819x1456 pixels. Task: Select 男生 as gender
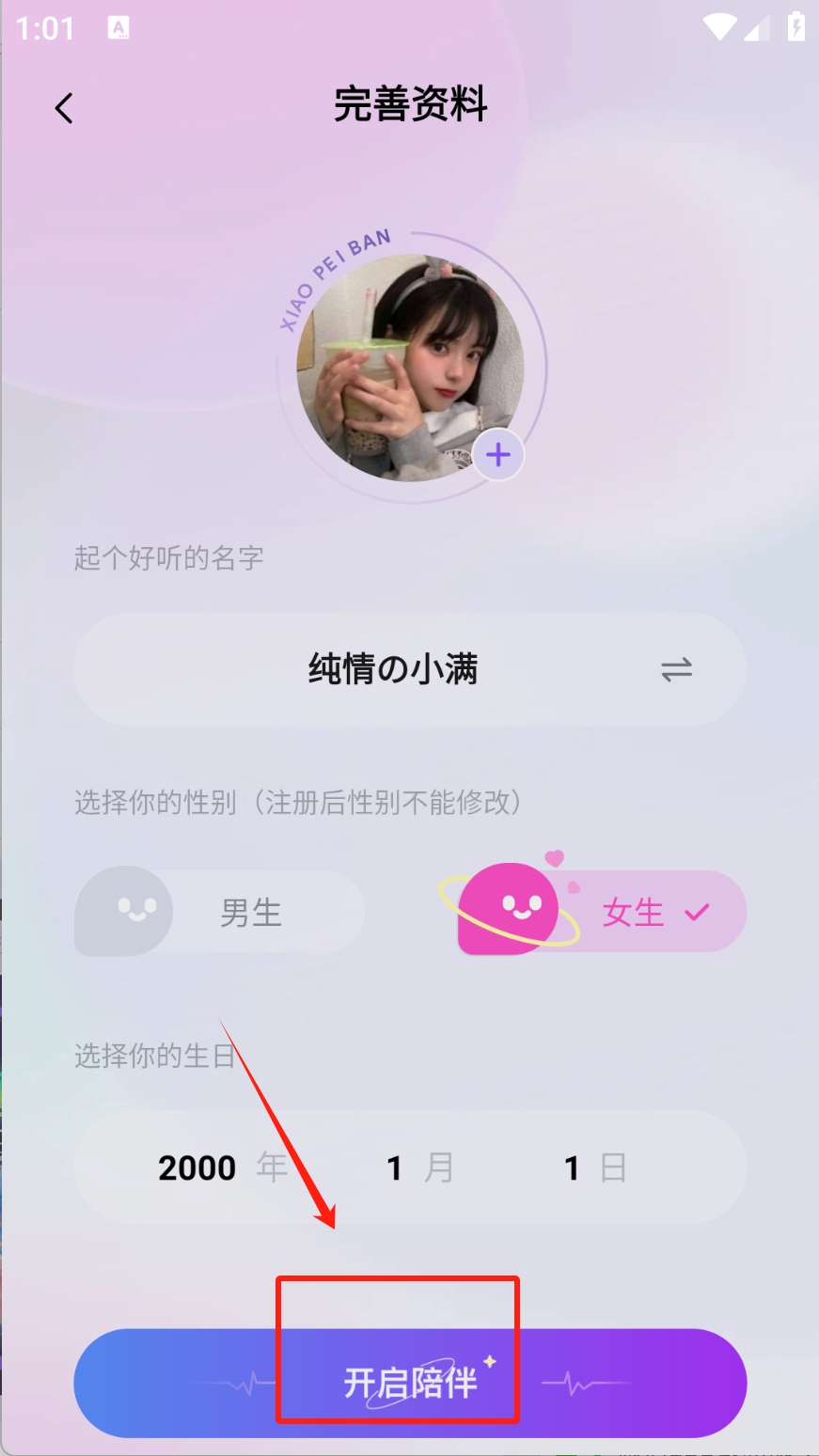(219, 912)
